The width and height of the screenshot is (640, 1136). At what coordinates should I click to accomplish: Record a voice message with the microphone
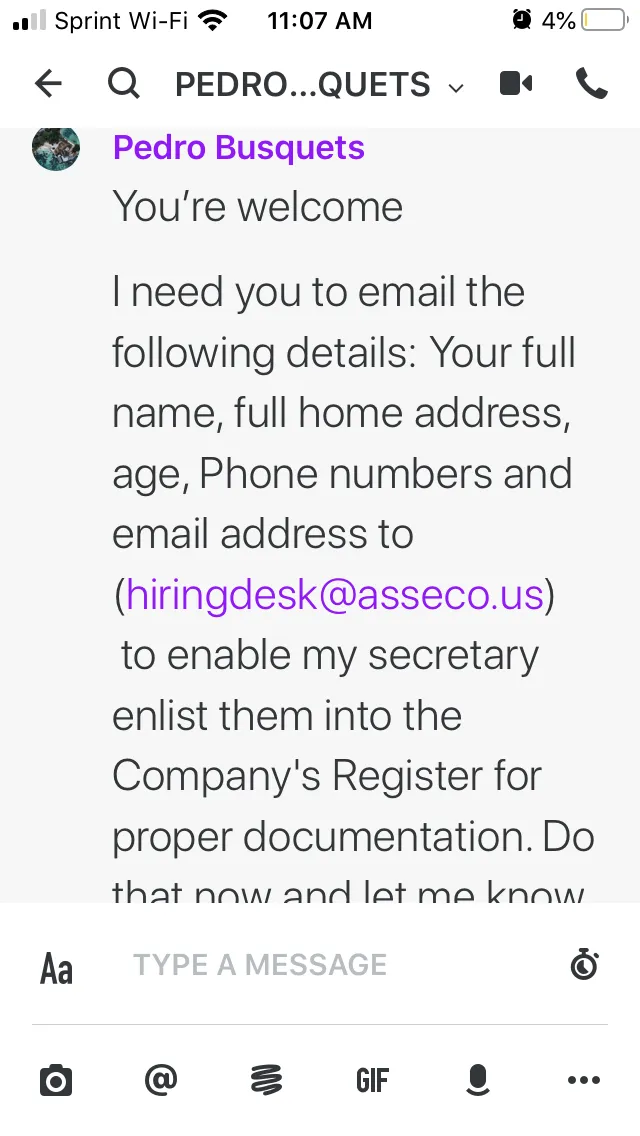478,1080
